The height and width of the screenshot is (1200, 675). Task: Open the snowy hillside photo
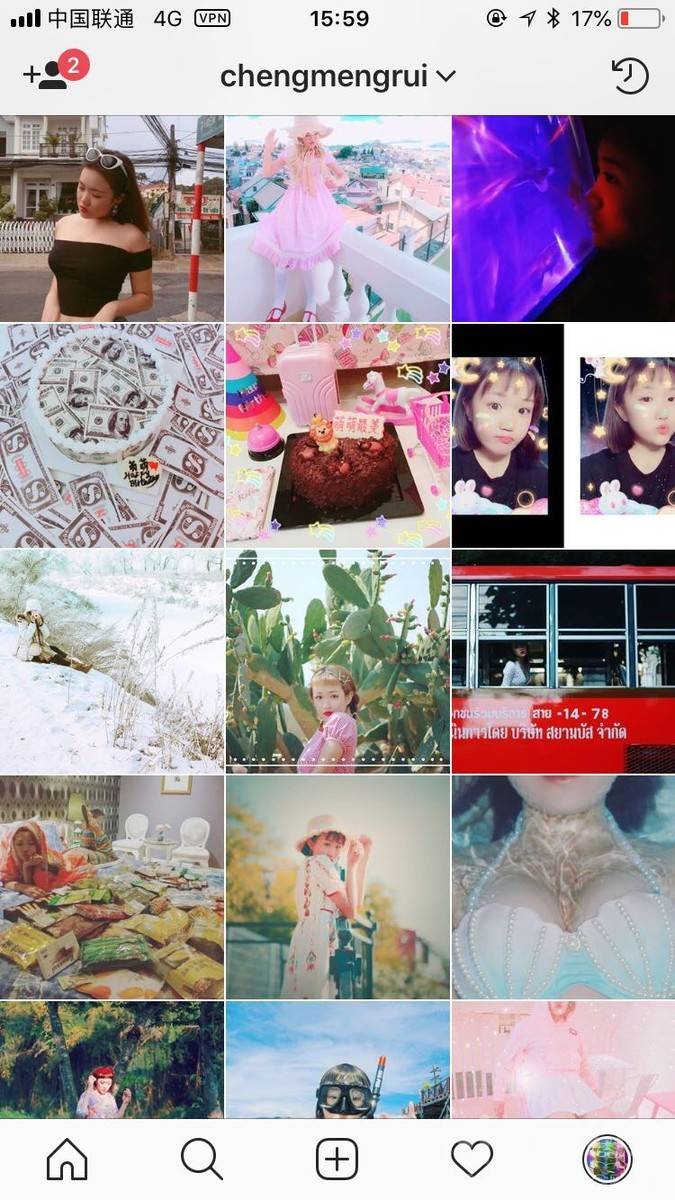111,661
